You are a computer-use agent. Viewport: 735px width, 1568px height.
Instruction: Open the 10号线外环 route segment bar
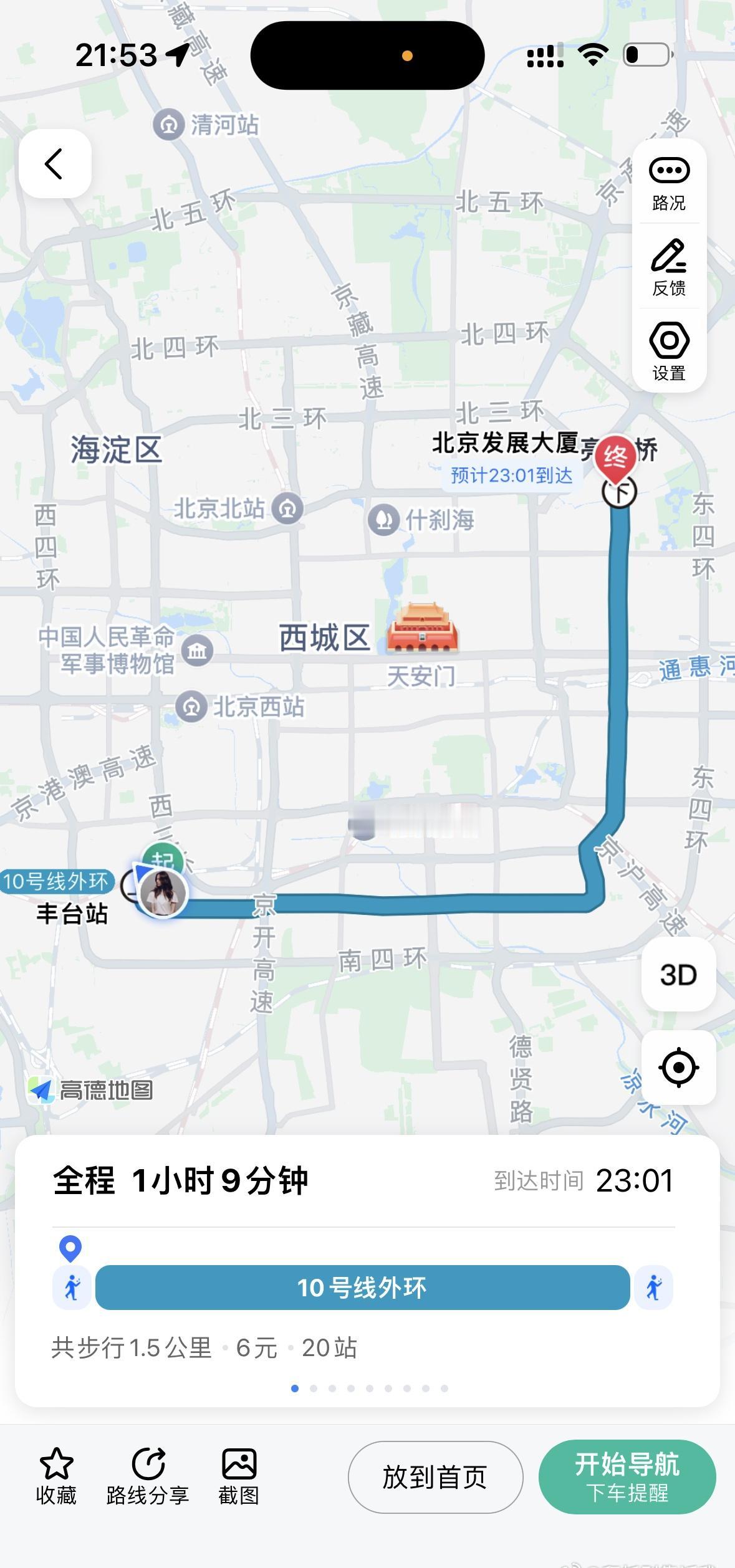click(x=362, y=1288)
